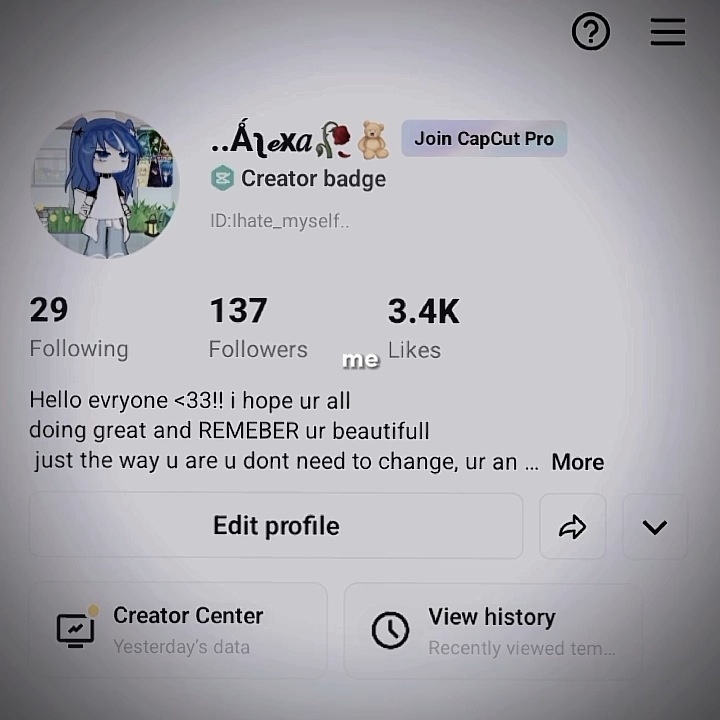Tap Join CapCut Pro button
The height and width of the screenshot is (720, 720).
pos(484,139)
